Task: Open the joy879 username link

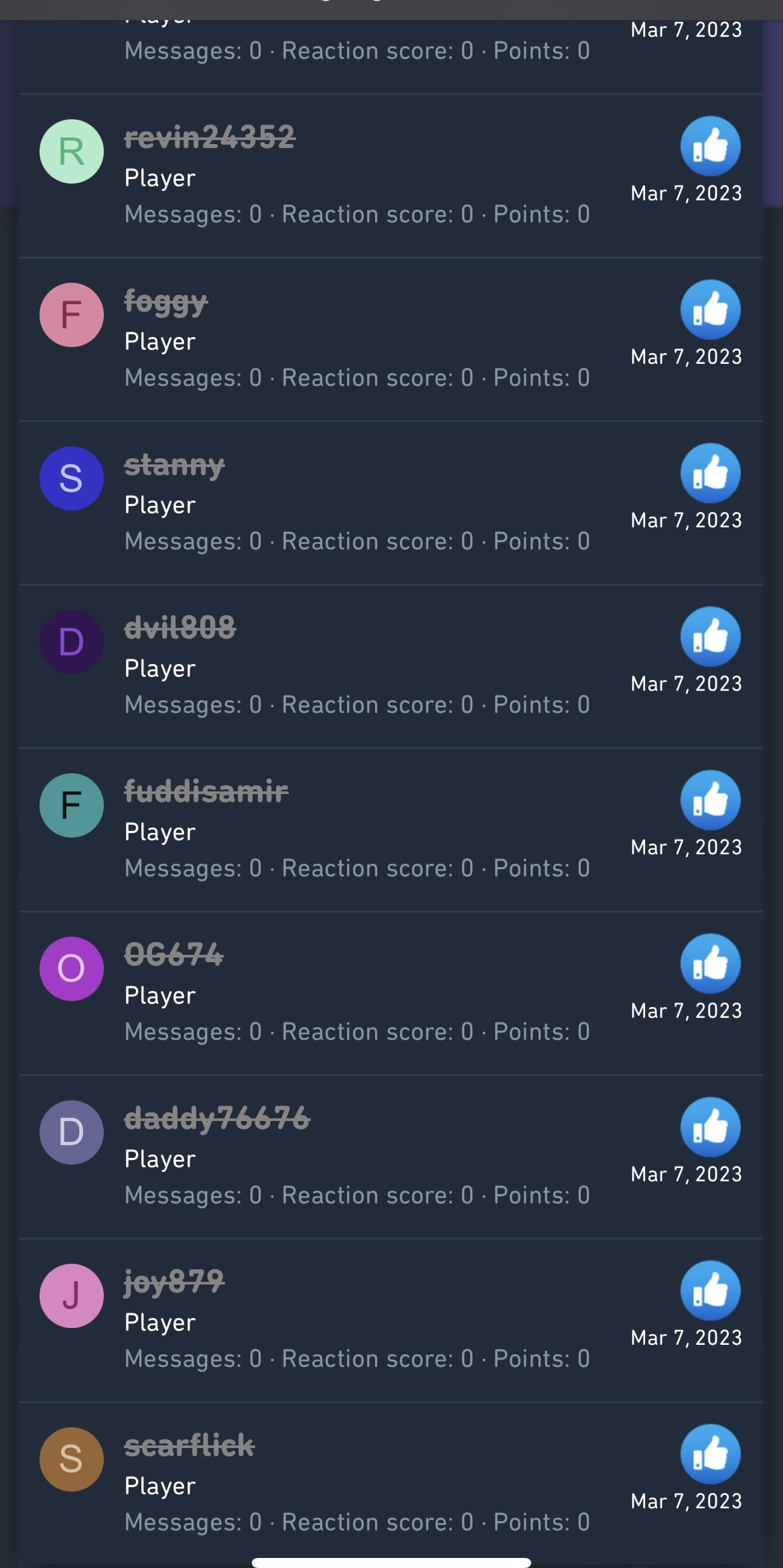Action: click(x=174, y=1282)
